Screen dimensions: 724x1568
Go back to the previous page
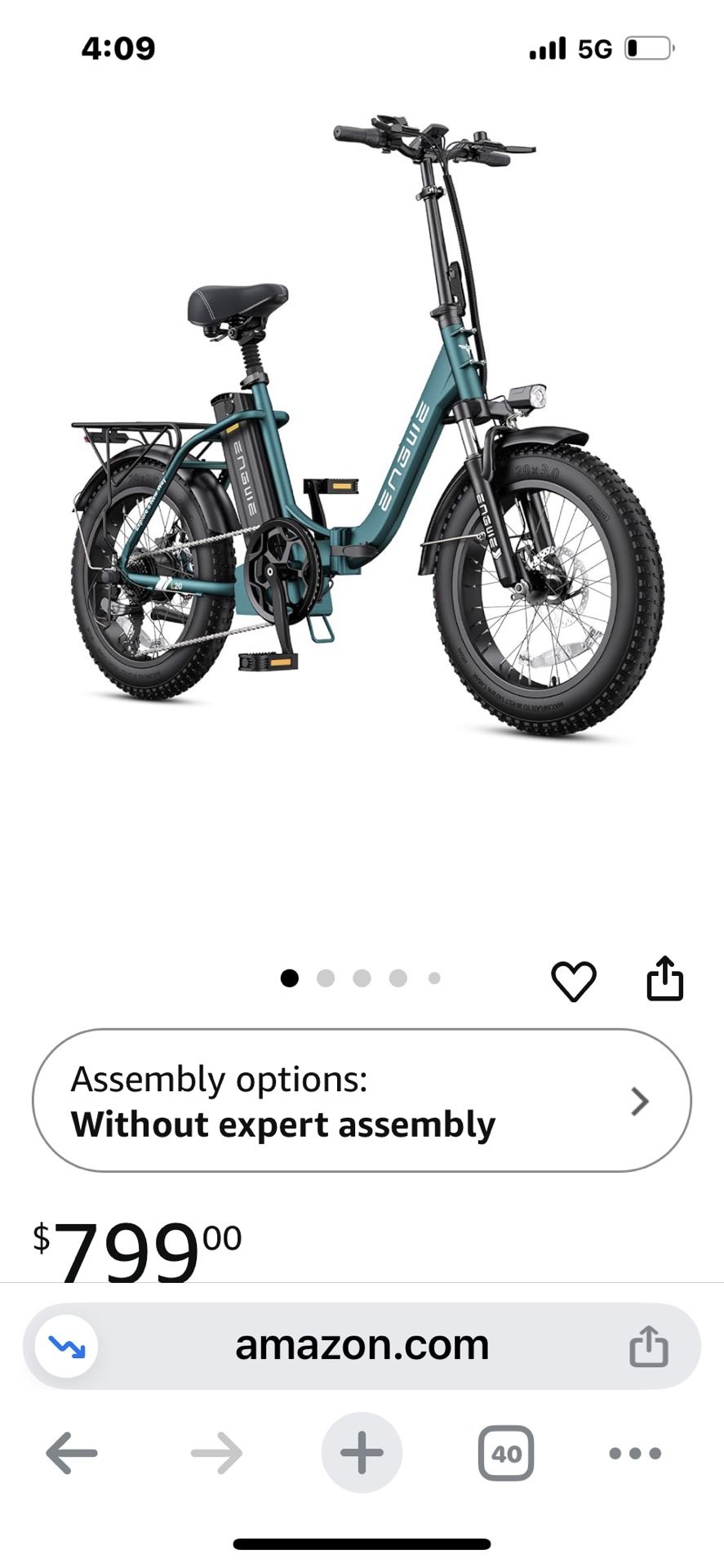[x=72, y=1453]
